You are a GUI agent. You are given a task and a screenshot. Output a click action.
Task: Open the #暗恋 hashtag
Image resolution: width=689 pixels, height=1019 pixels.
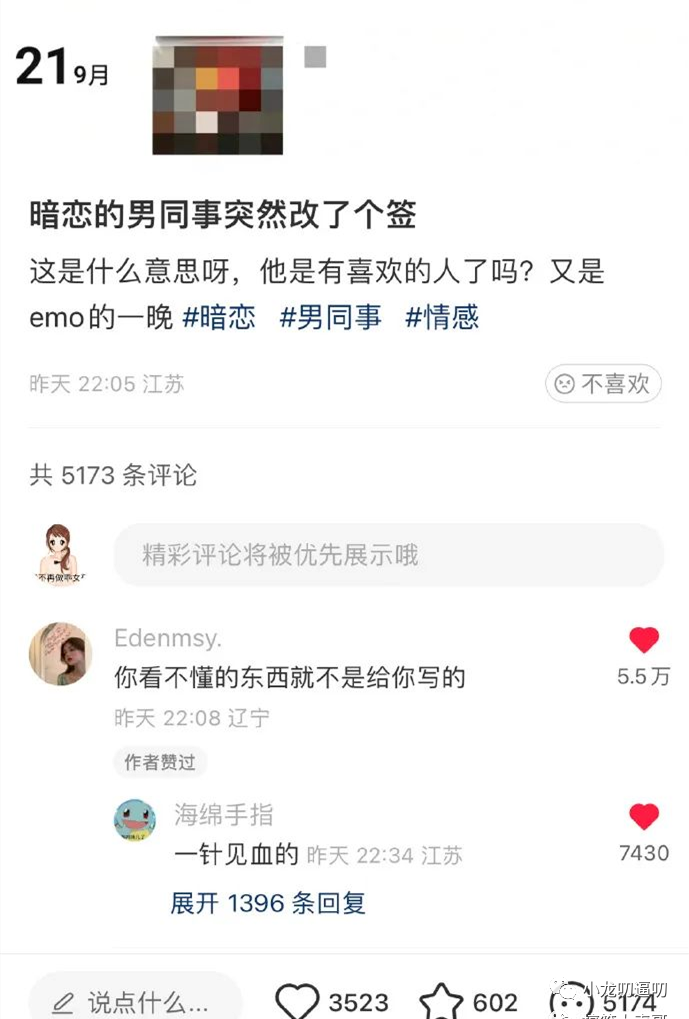(219, 317)
